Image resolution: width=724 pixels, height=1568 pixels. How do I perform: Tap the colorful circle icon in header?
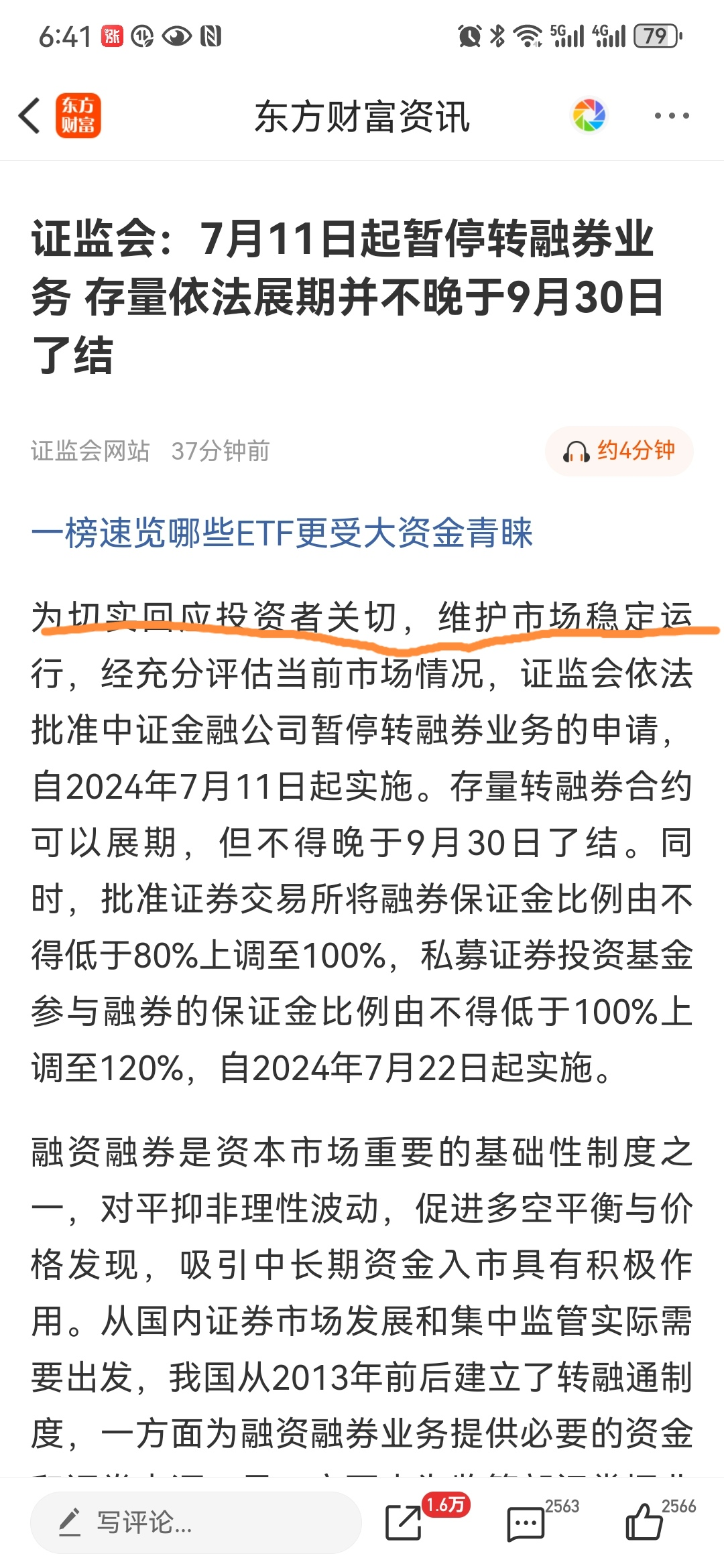click(589, 115)
